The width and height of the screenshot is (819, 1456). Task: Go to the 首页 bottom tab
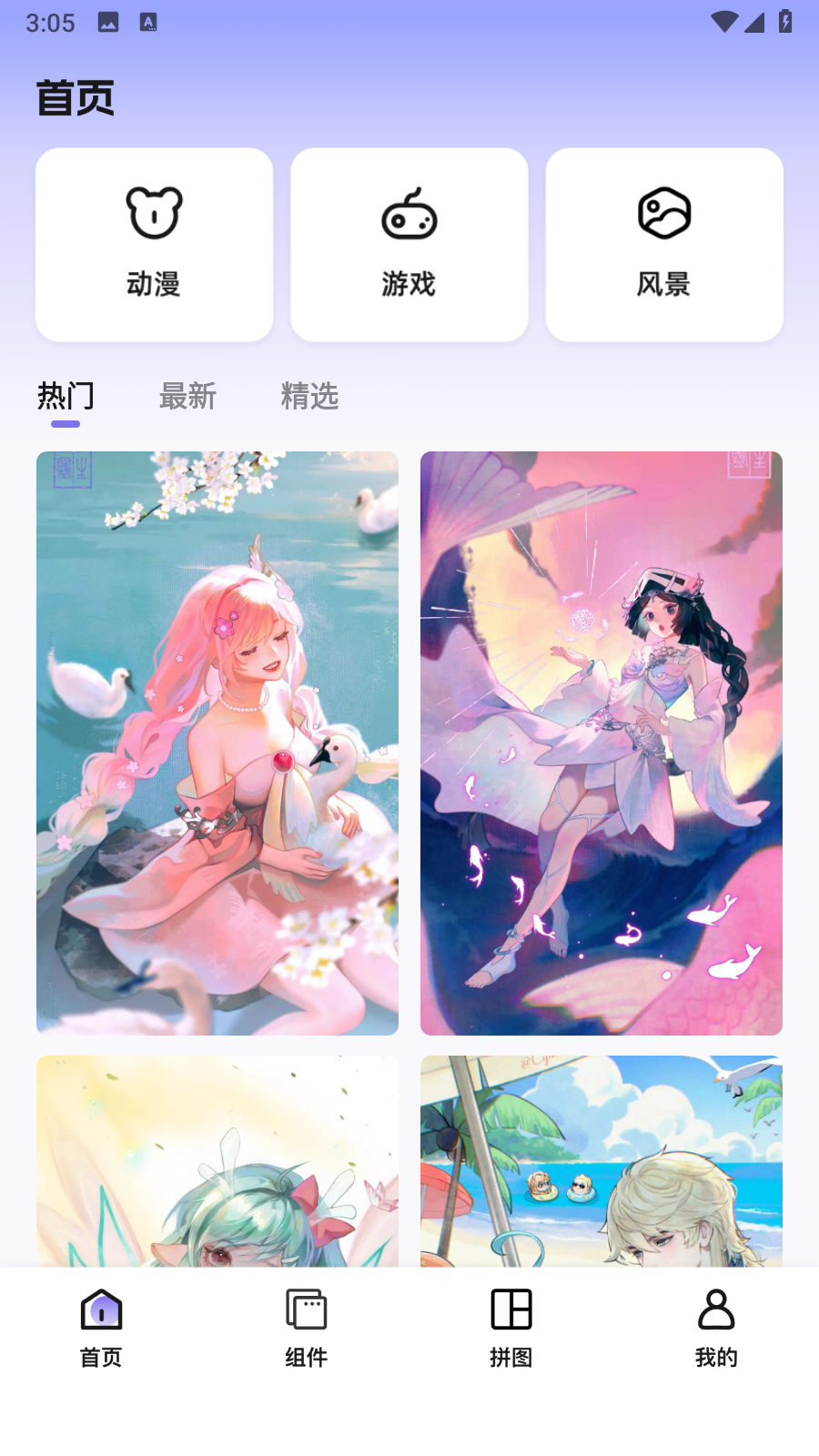(101, 1328)
